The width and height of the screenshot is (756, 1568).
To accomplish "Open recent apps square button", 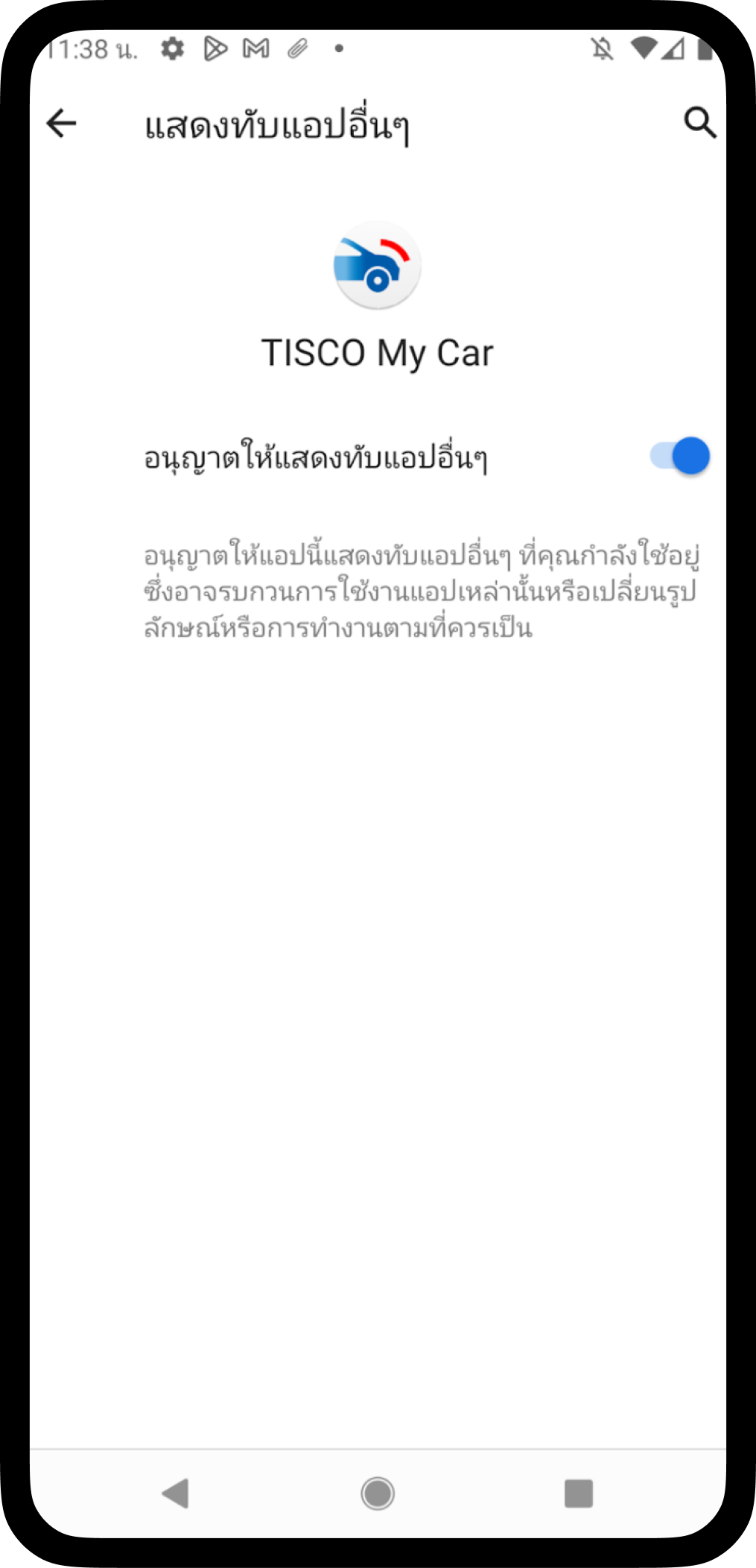I will pos(578,1493).
